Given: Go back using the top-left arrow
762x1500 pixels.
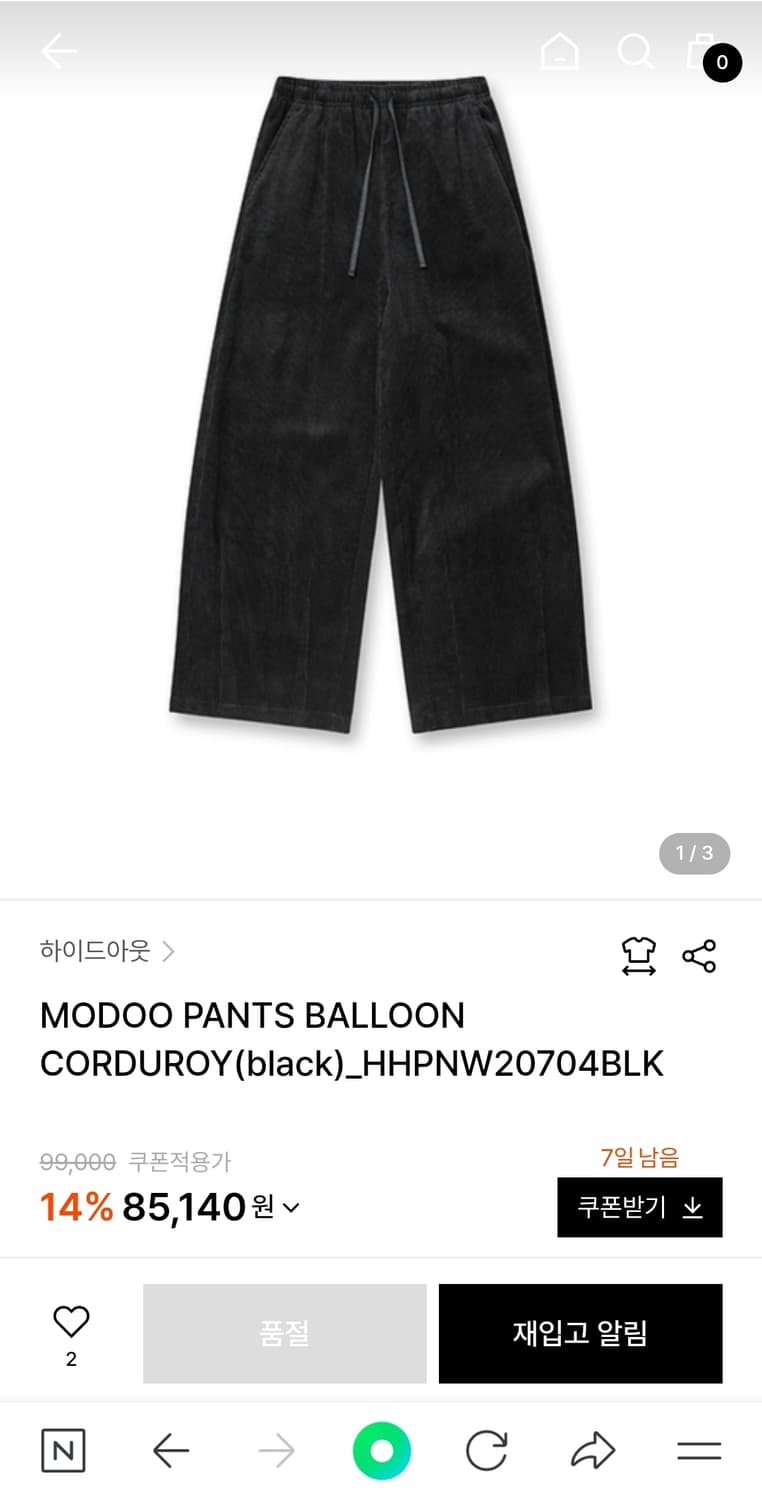Looking at the screenshot, I should (59, 51).
